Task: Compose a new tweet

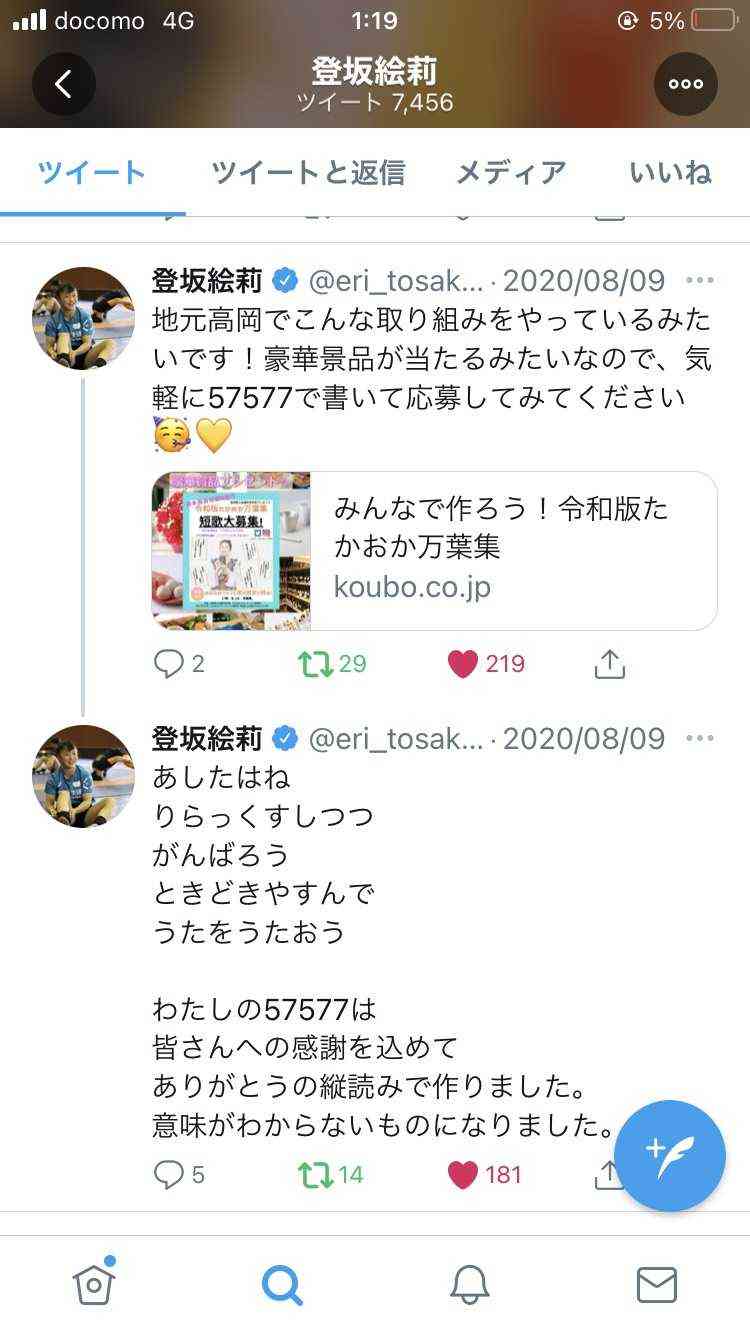Action: [669, 1155]
